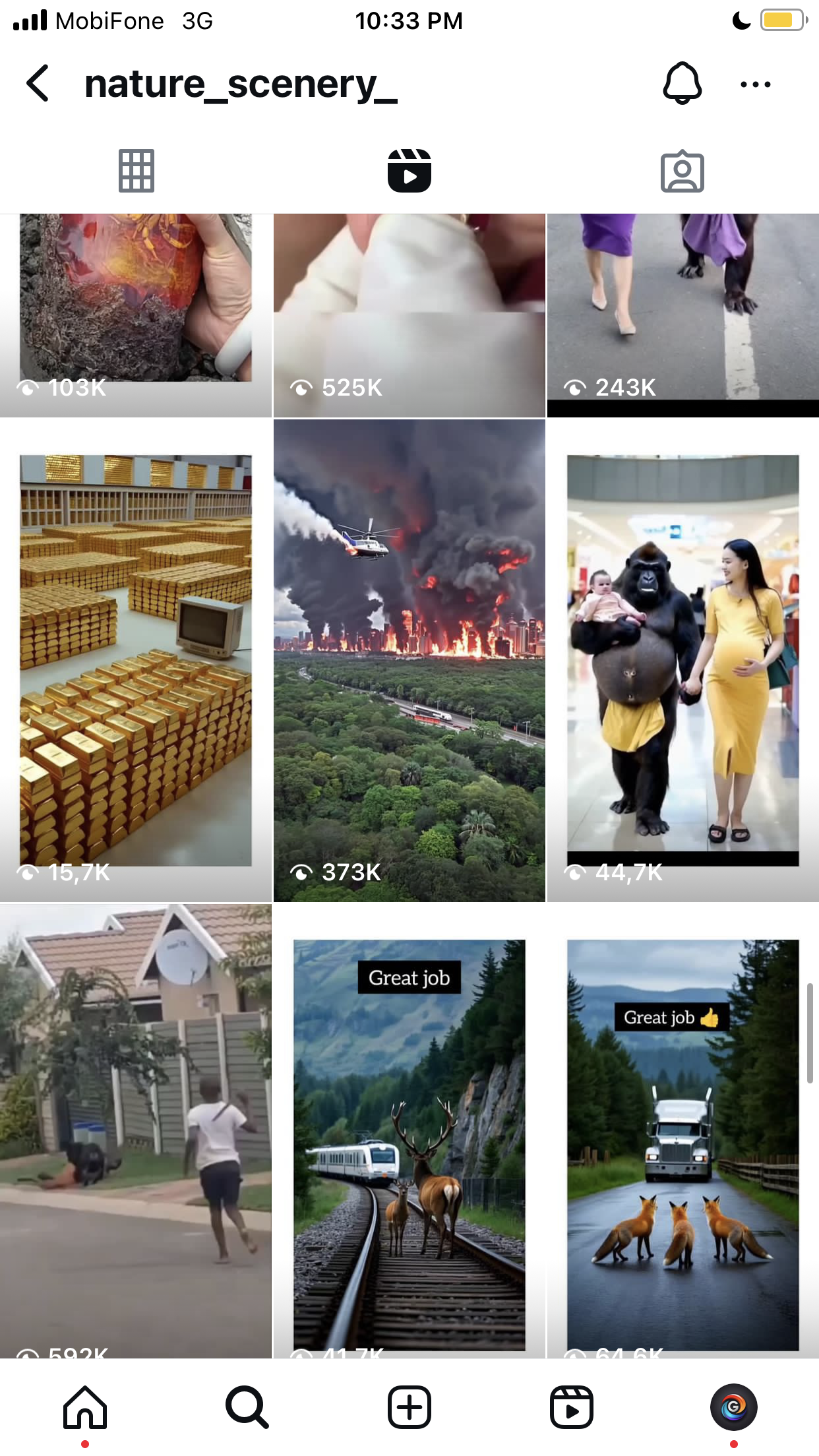Open the Search and explore tab
This screenshot has width=819, height=1456.
247,1407
